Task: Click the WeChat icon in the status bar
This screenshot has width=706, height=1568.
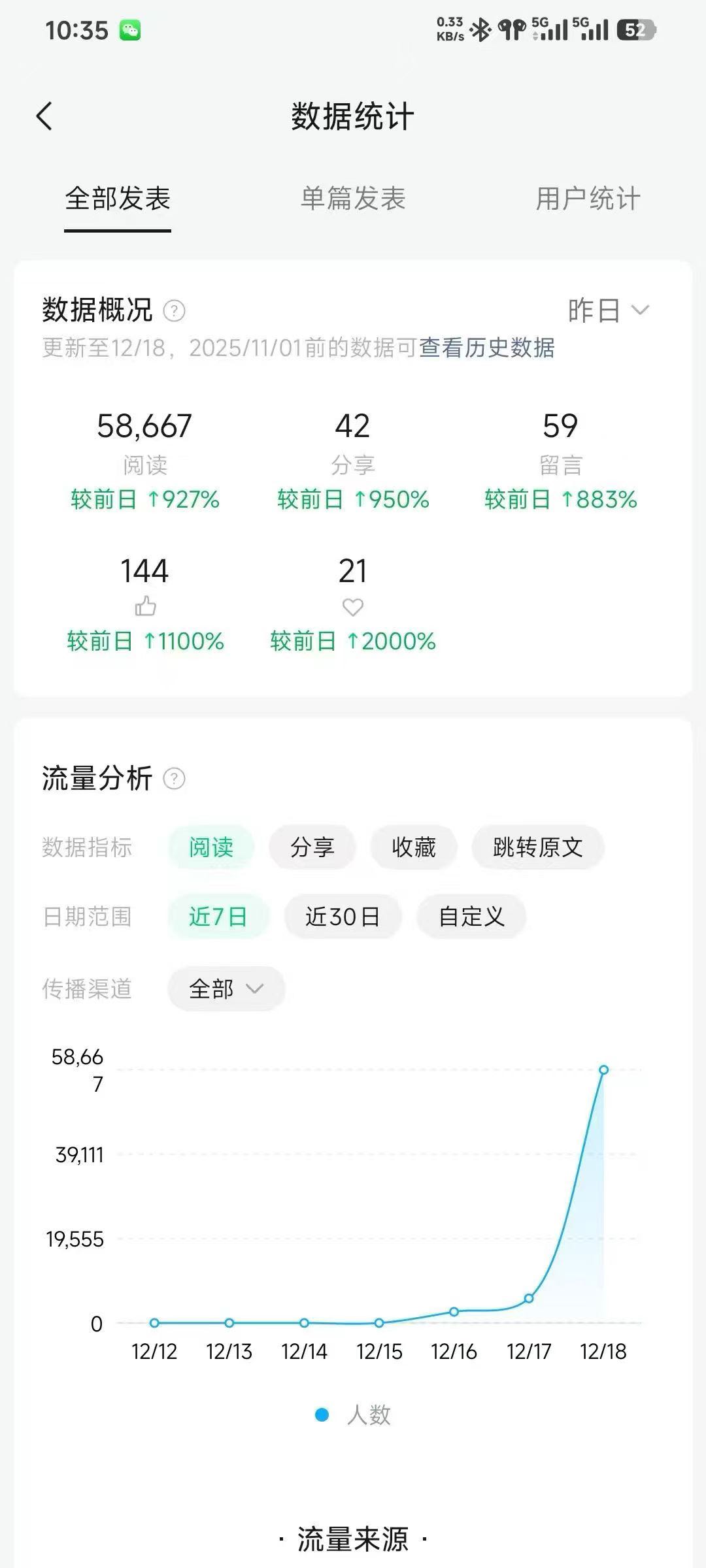Action: tap(129, 29)
